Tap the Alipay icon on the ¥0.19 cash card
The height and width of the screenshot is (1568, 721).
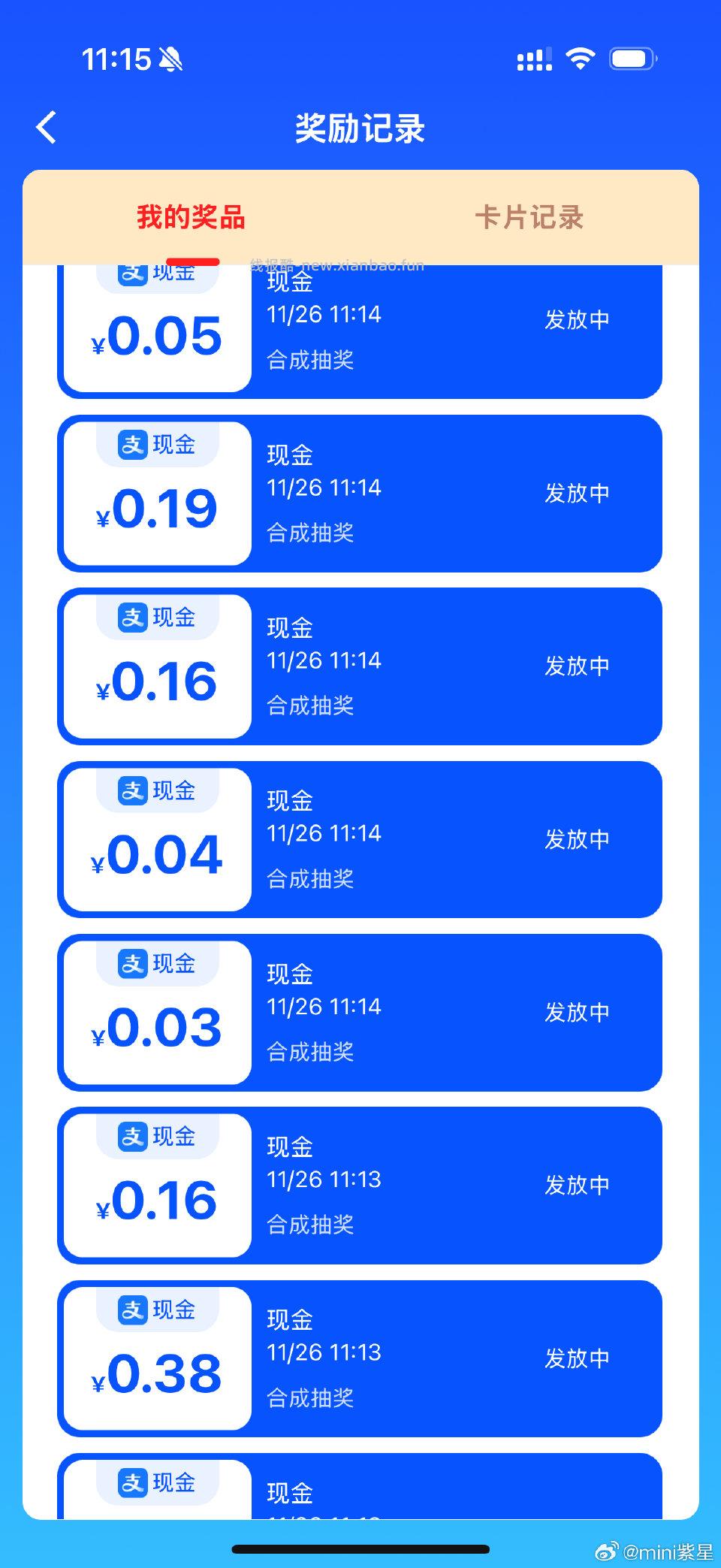pos(132,444)
